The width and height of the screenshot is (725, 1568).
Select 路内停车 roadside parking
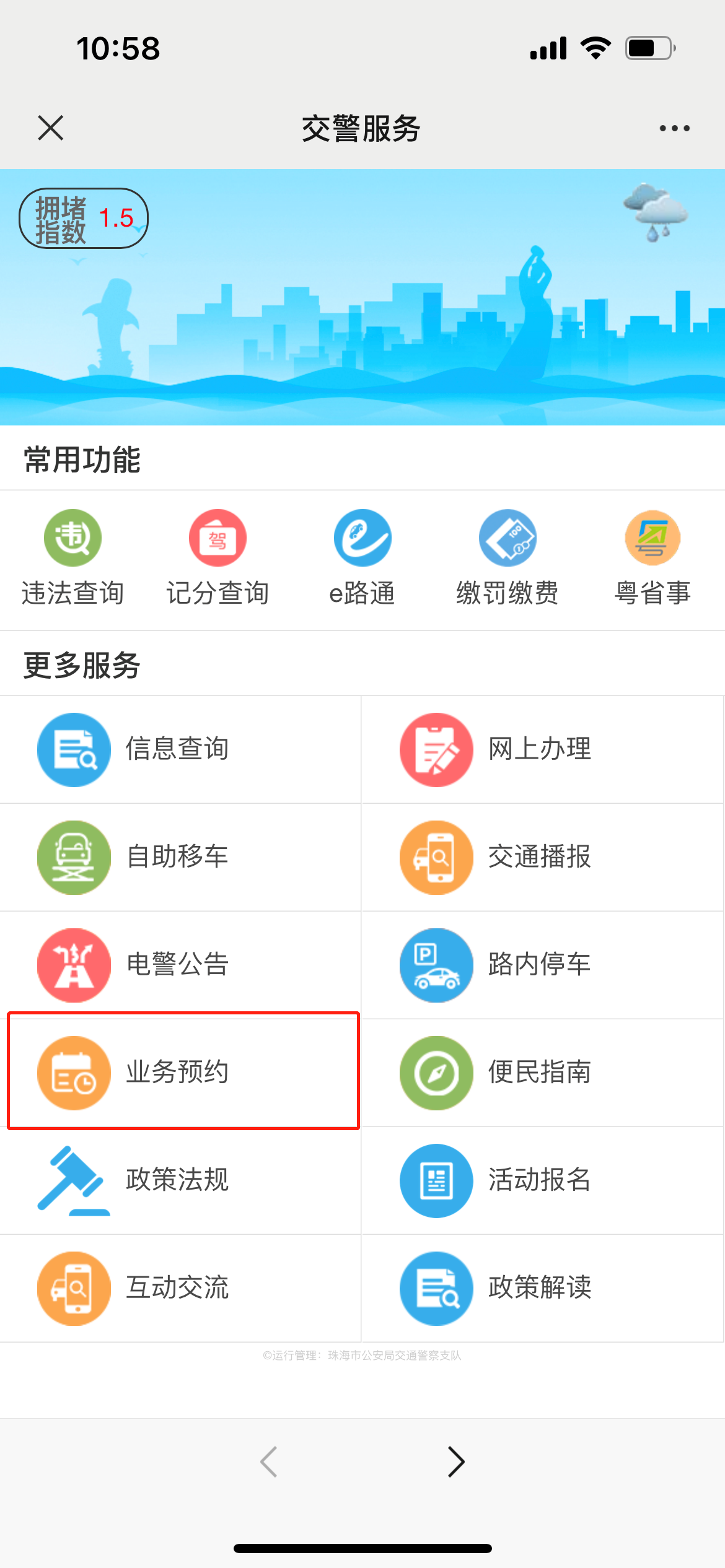pos(542,965)
